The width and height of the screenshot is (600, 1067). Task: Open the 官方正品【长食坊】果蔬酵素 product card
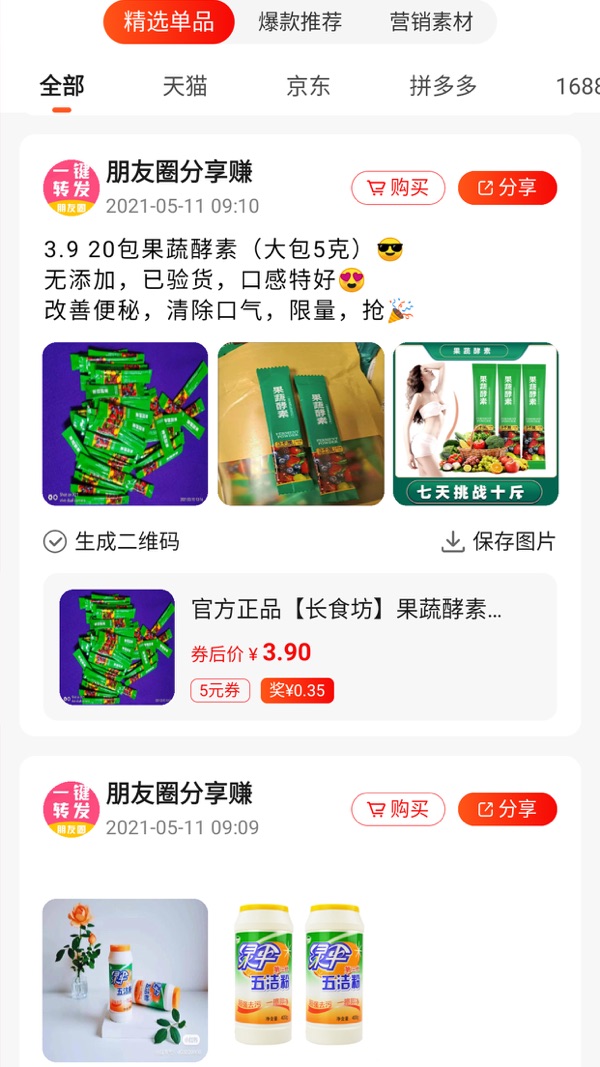pos(300,646)
